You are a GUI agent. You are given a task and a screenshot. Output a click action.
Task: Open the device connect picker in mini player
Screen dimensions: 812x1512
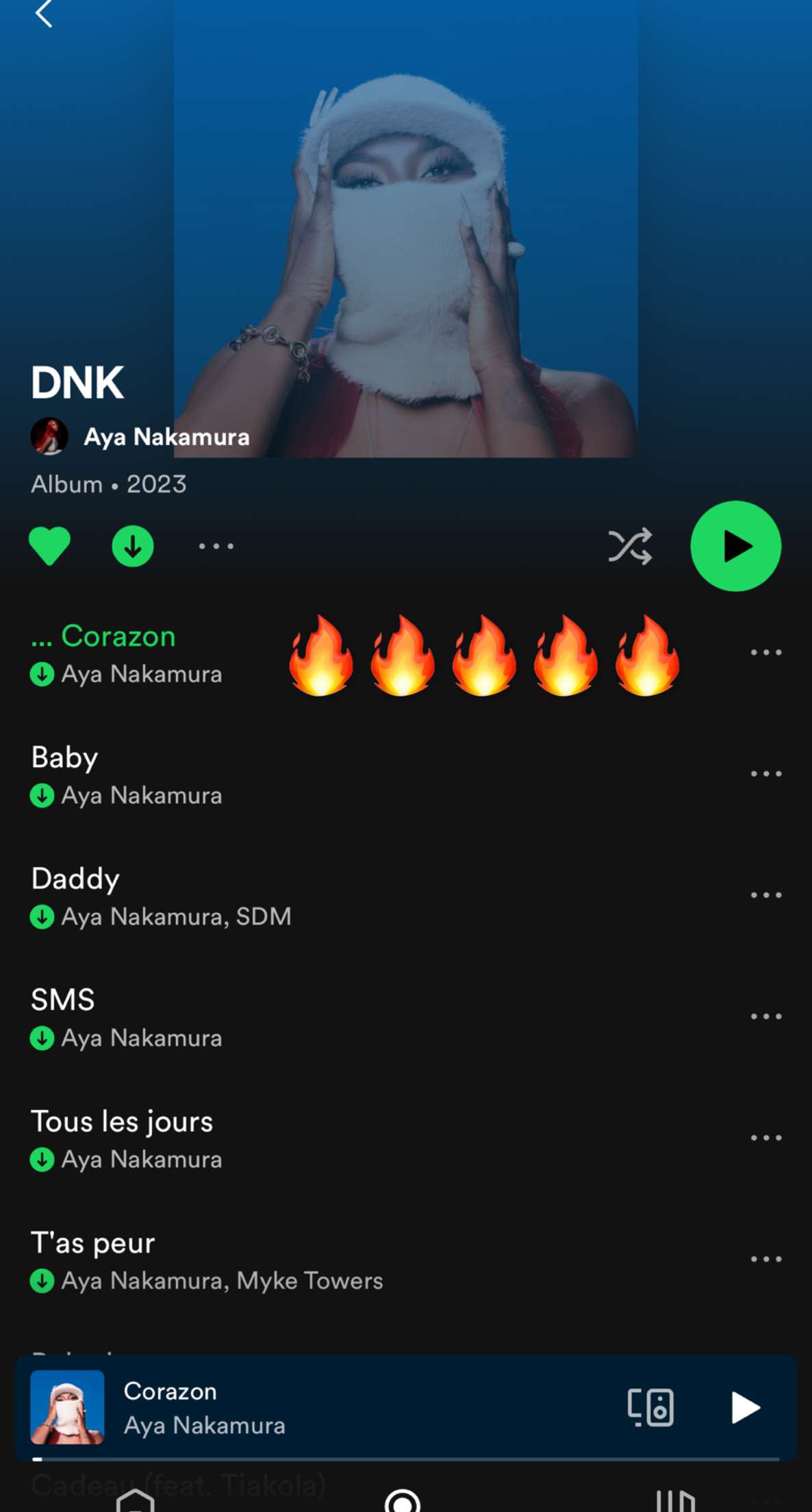point(650,1408)
